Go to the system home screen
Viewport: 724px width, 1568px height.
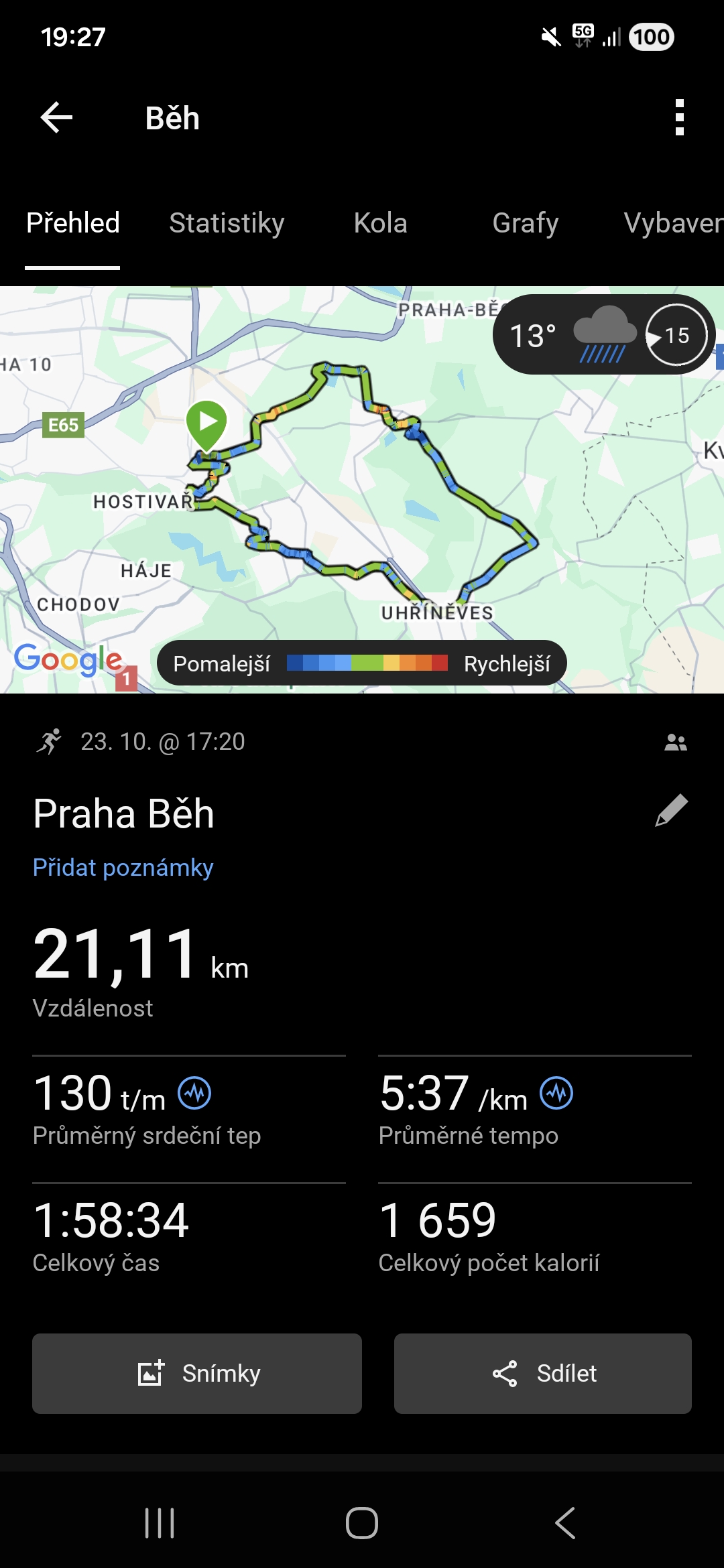pos(362,1523)
